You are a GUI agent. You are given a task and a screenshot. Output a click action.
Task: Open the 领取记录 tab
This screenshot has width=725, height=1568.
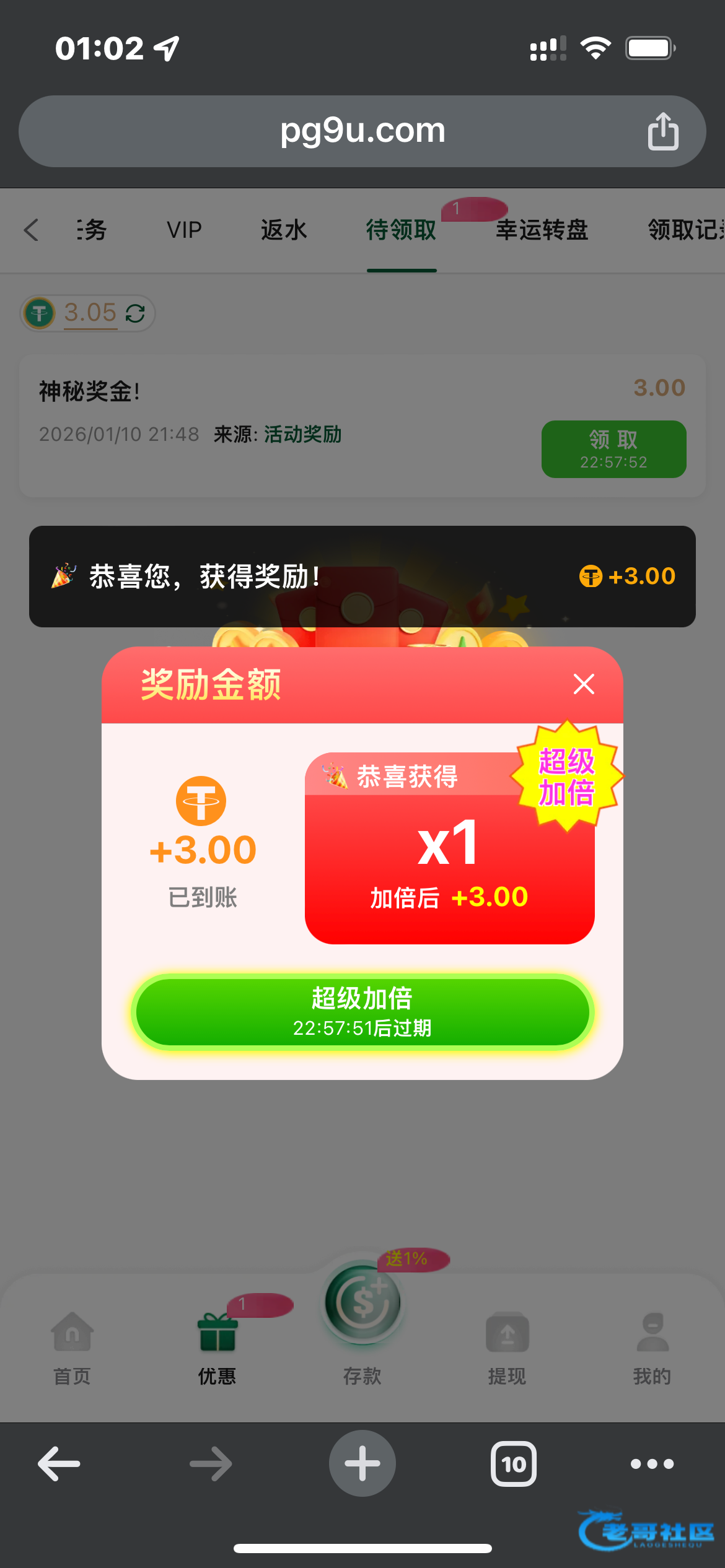(685, 230)
